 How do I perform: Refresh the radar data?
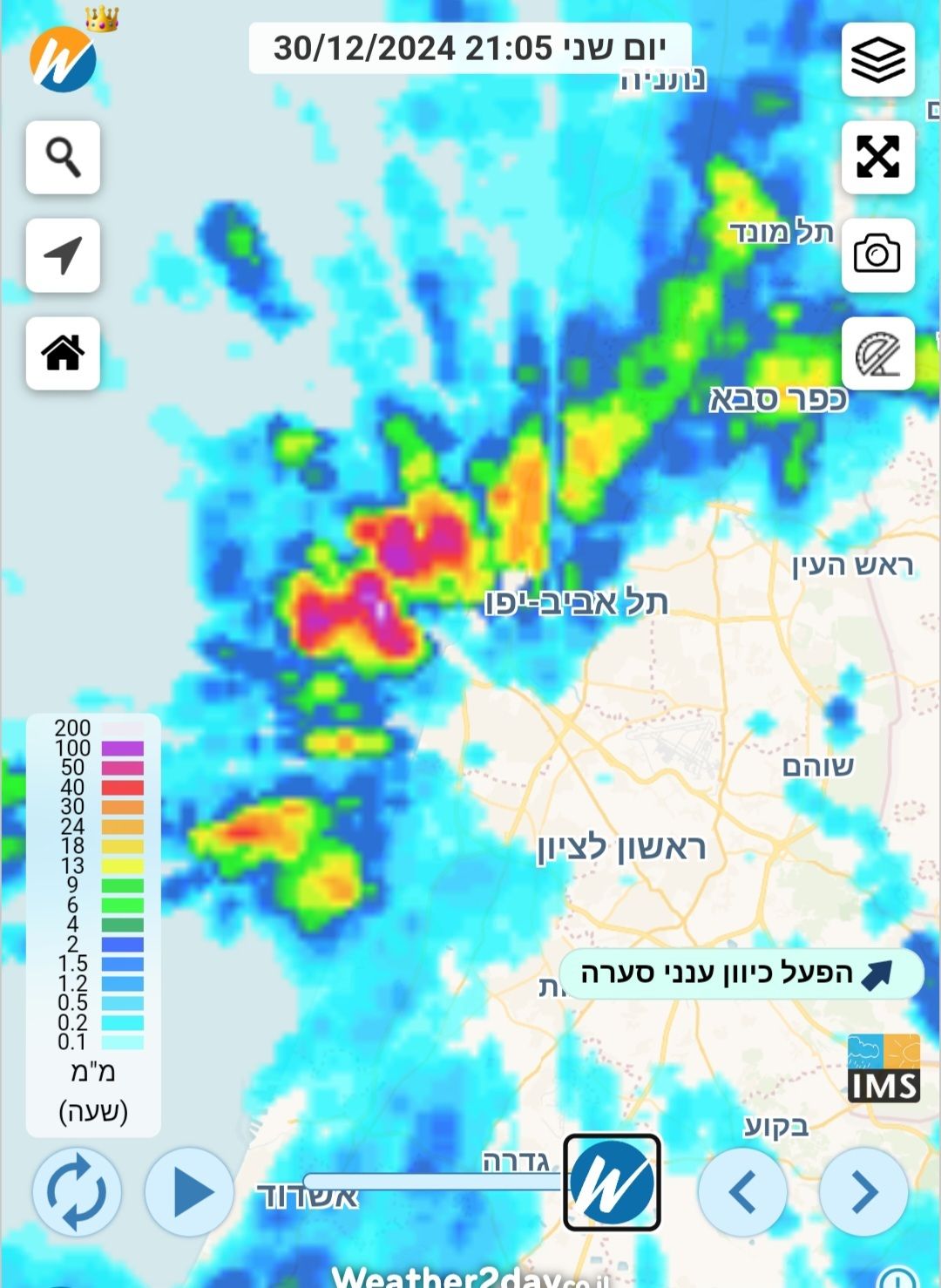point(77,1191)
